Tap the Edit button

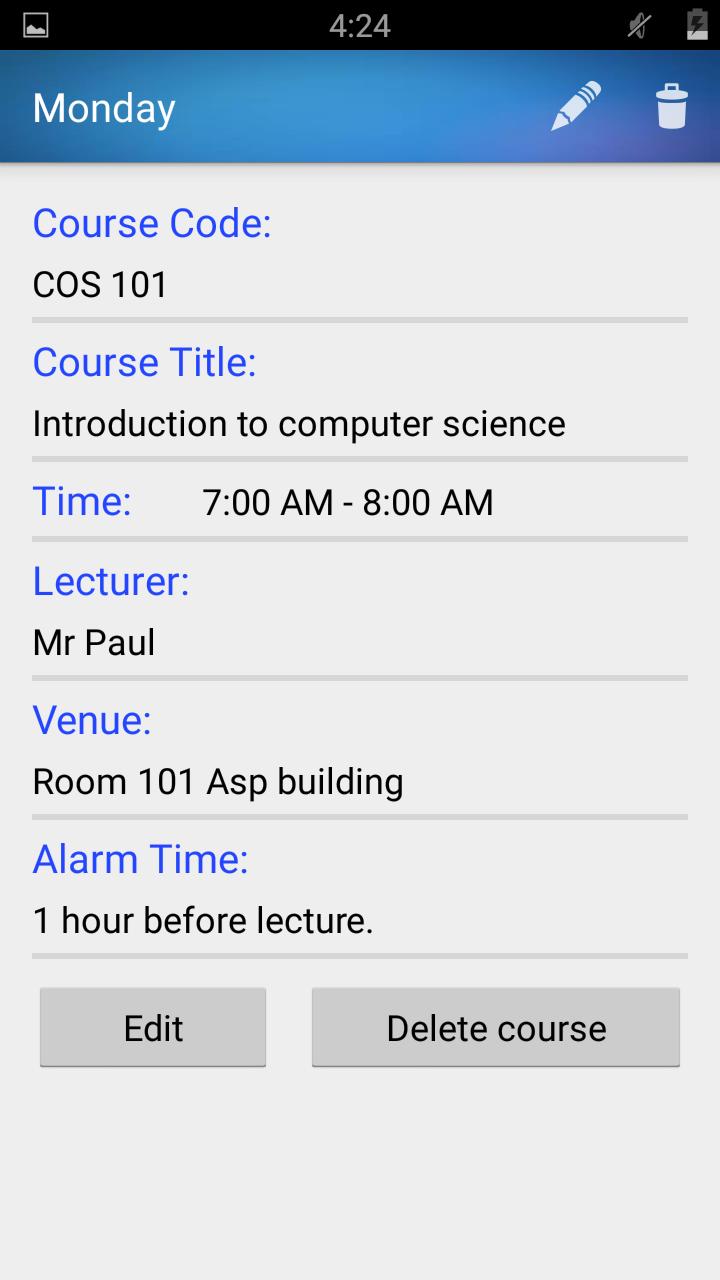coord(153,1028)
